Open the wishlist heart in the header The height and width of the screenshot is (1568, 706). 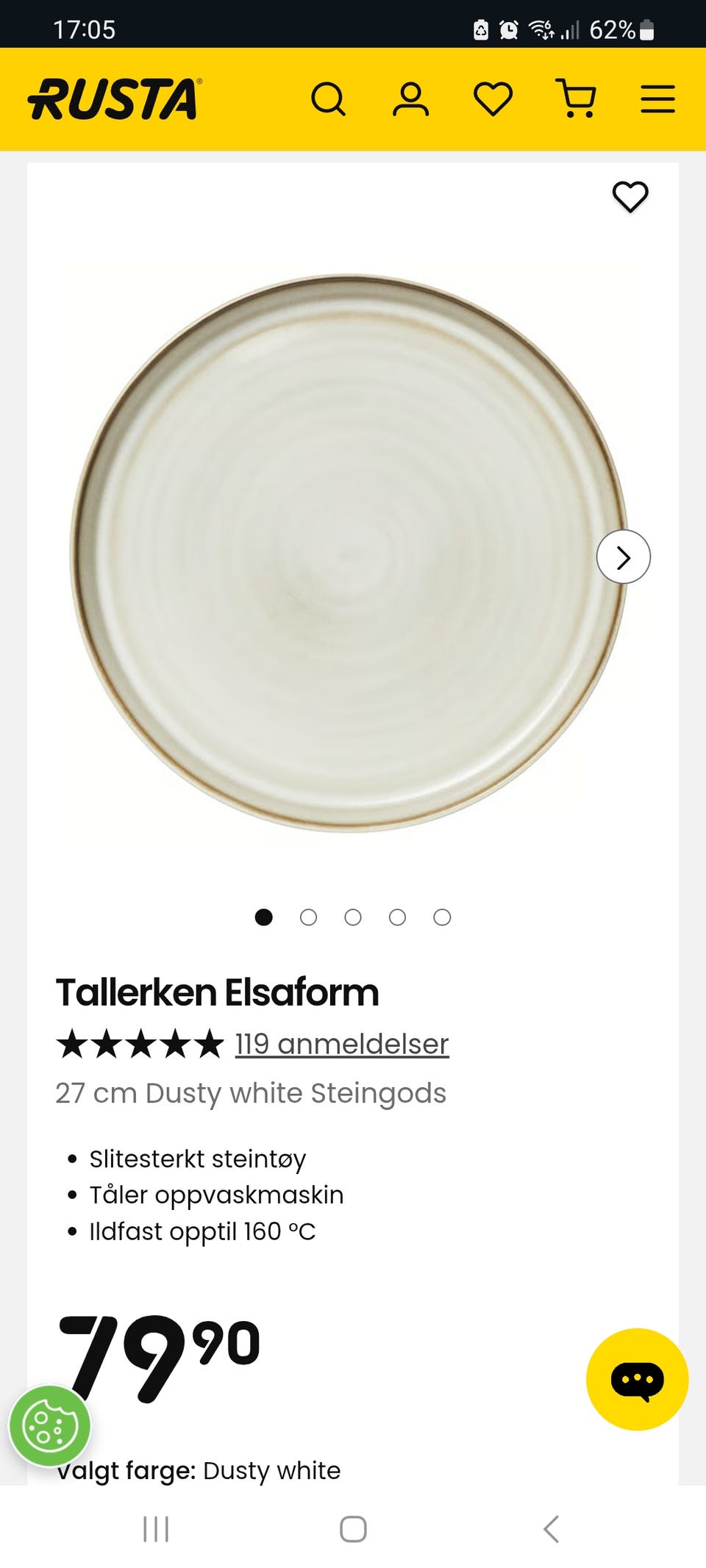tap(493, 99)
